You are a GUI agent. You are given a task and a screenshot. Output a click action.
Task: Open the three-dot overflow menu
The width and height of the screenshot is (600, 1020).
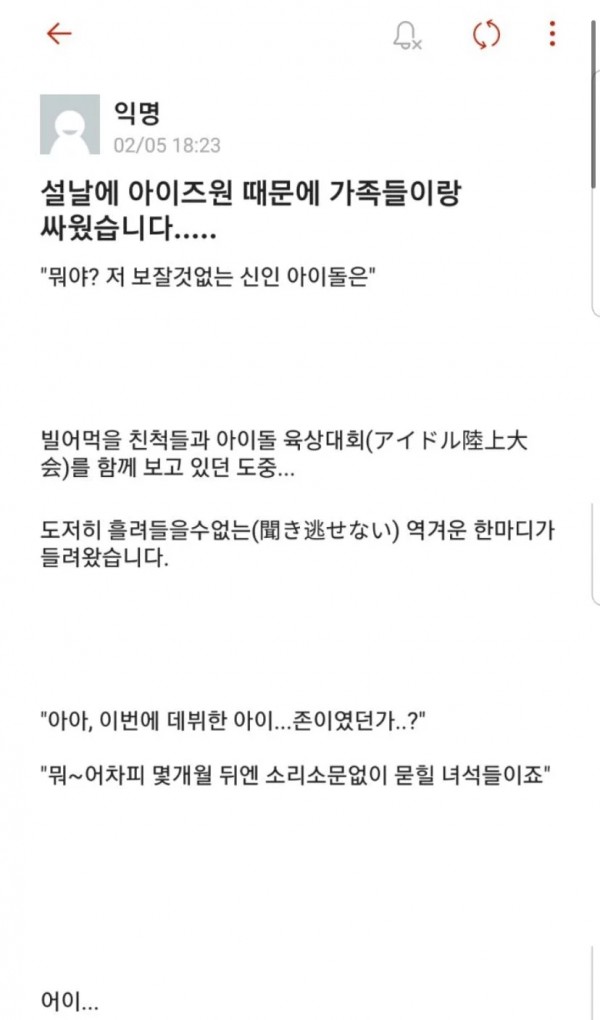point(552,34)
